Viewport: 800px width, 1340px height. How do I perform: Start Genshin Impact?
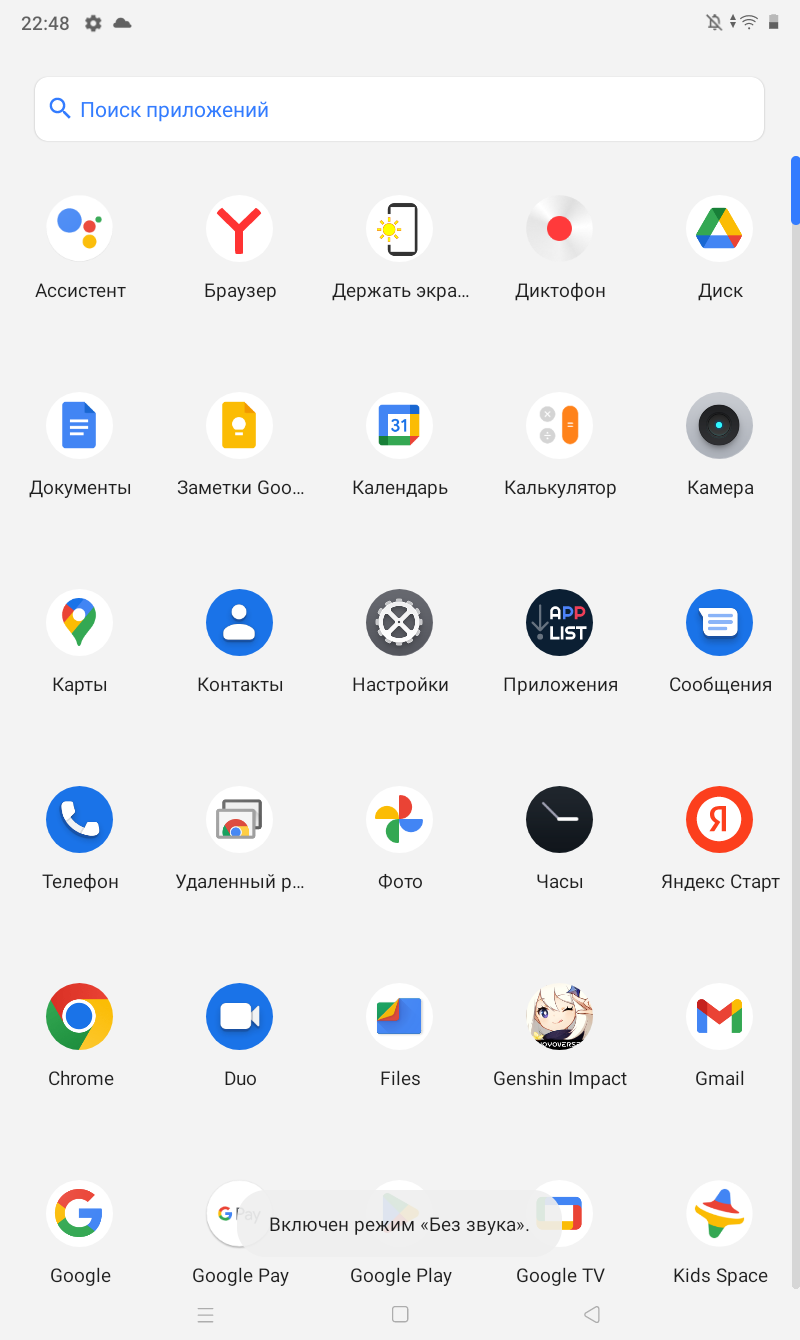(560, 1017)
